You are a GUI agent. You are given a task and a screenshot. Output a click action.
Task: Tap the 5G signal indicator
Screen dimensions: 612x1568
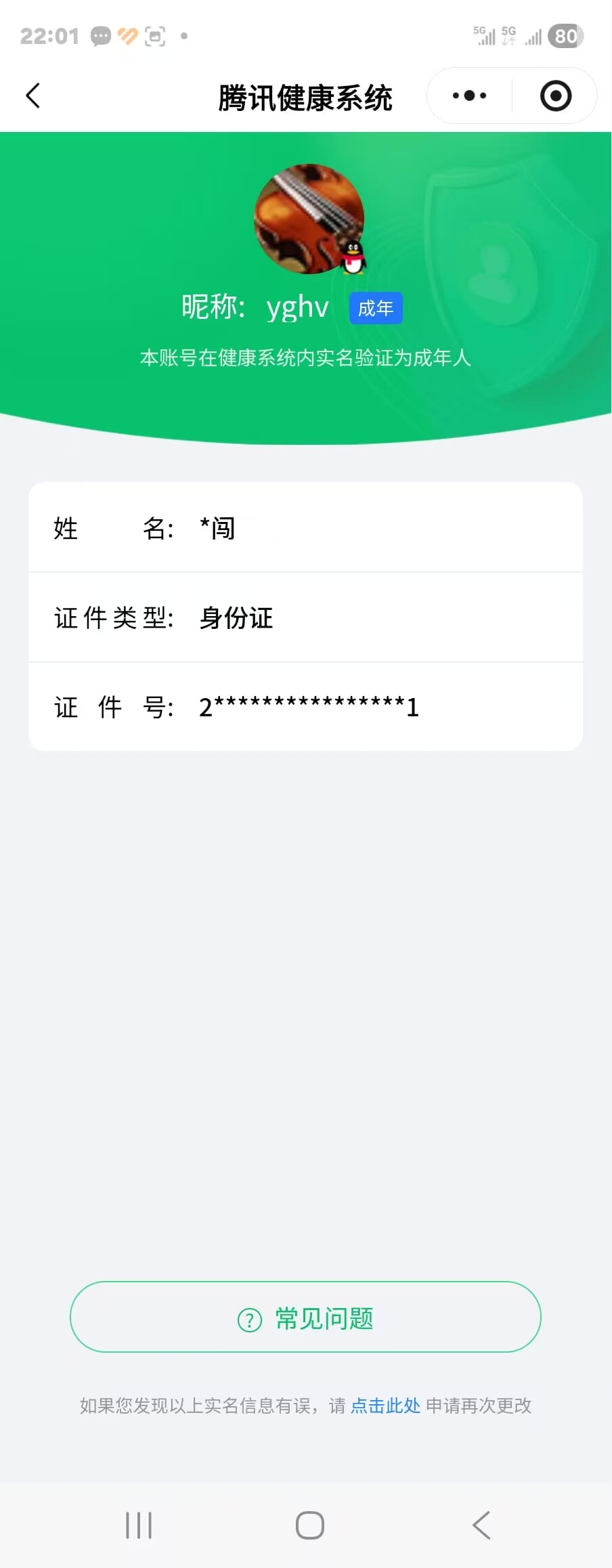tap(486, 35)
